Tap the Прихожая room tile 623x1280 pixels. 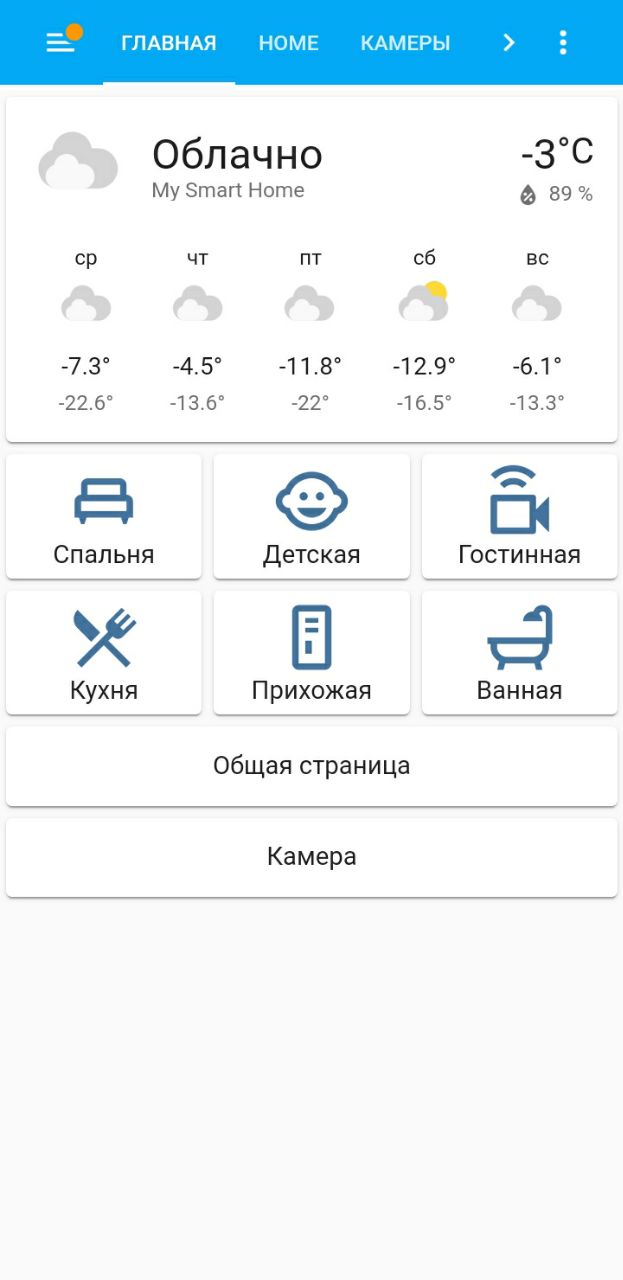point(312,653)
